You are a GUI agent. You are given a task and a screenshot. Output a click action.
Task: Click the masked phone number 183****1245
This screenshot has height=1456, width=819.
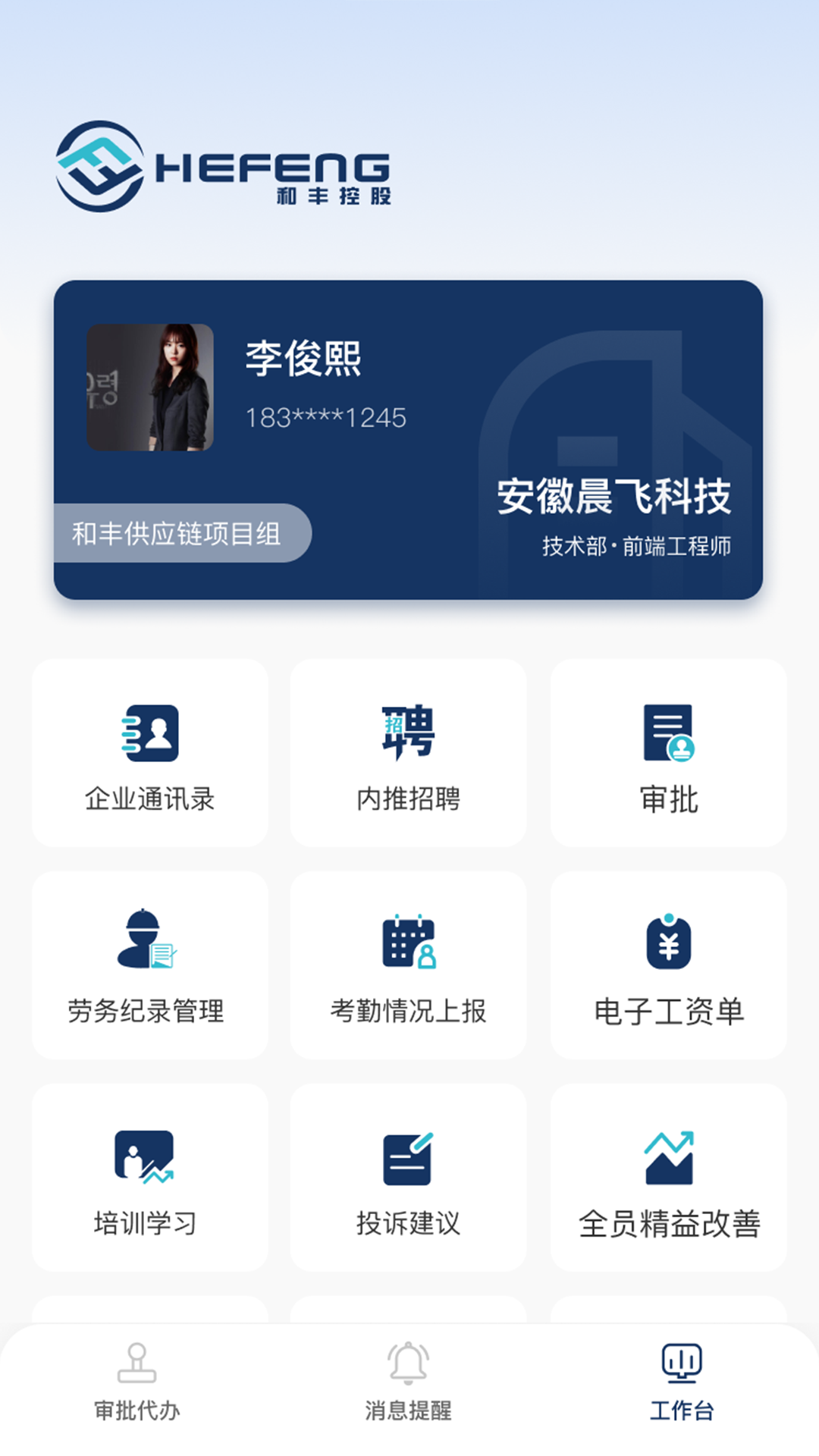pos(328,416)
